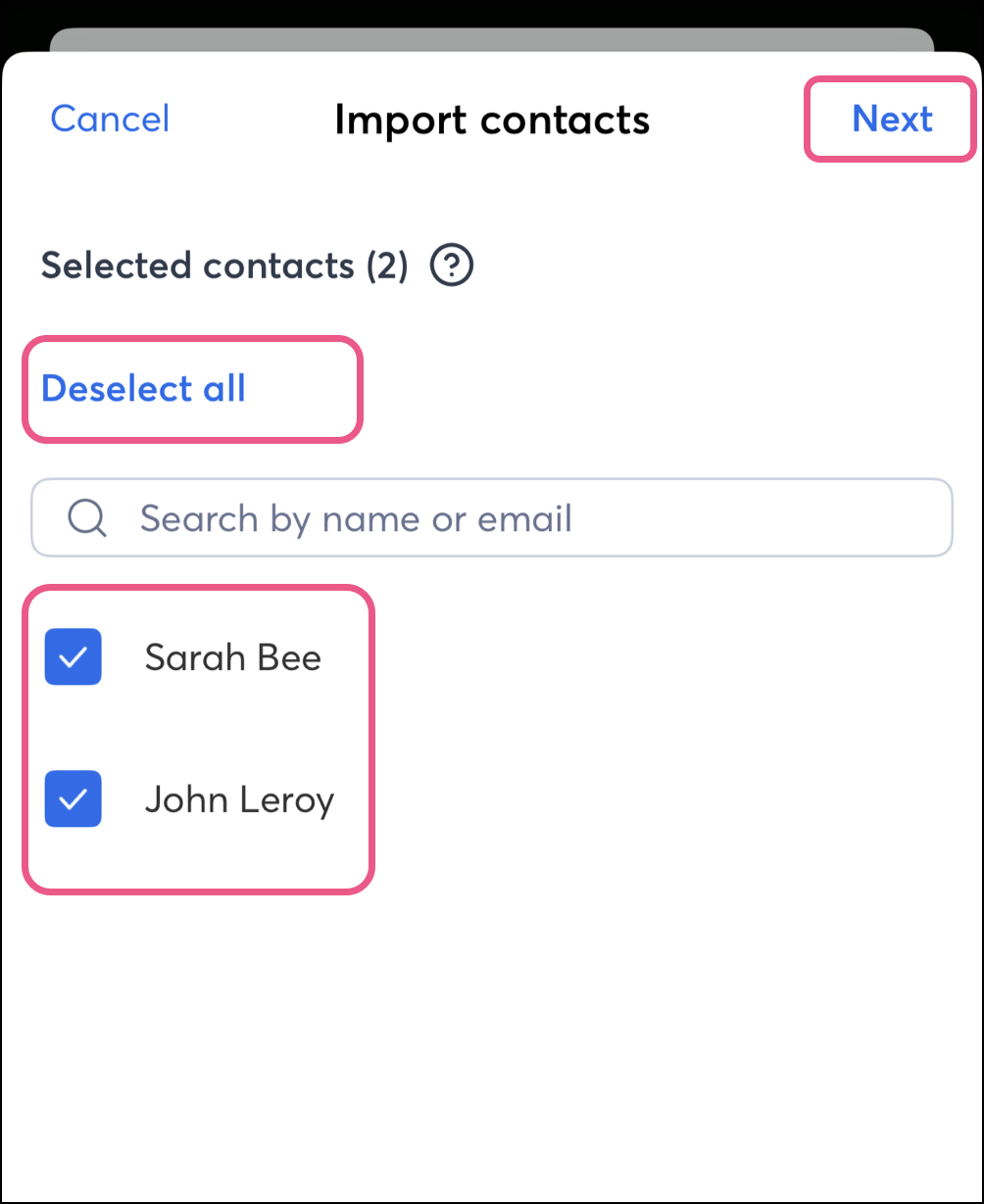Open the Selected contacts help icon
984x1204 pixels.
pyautogui.click(x=452, y=265)
